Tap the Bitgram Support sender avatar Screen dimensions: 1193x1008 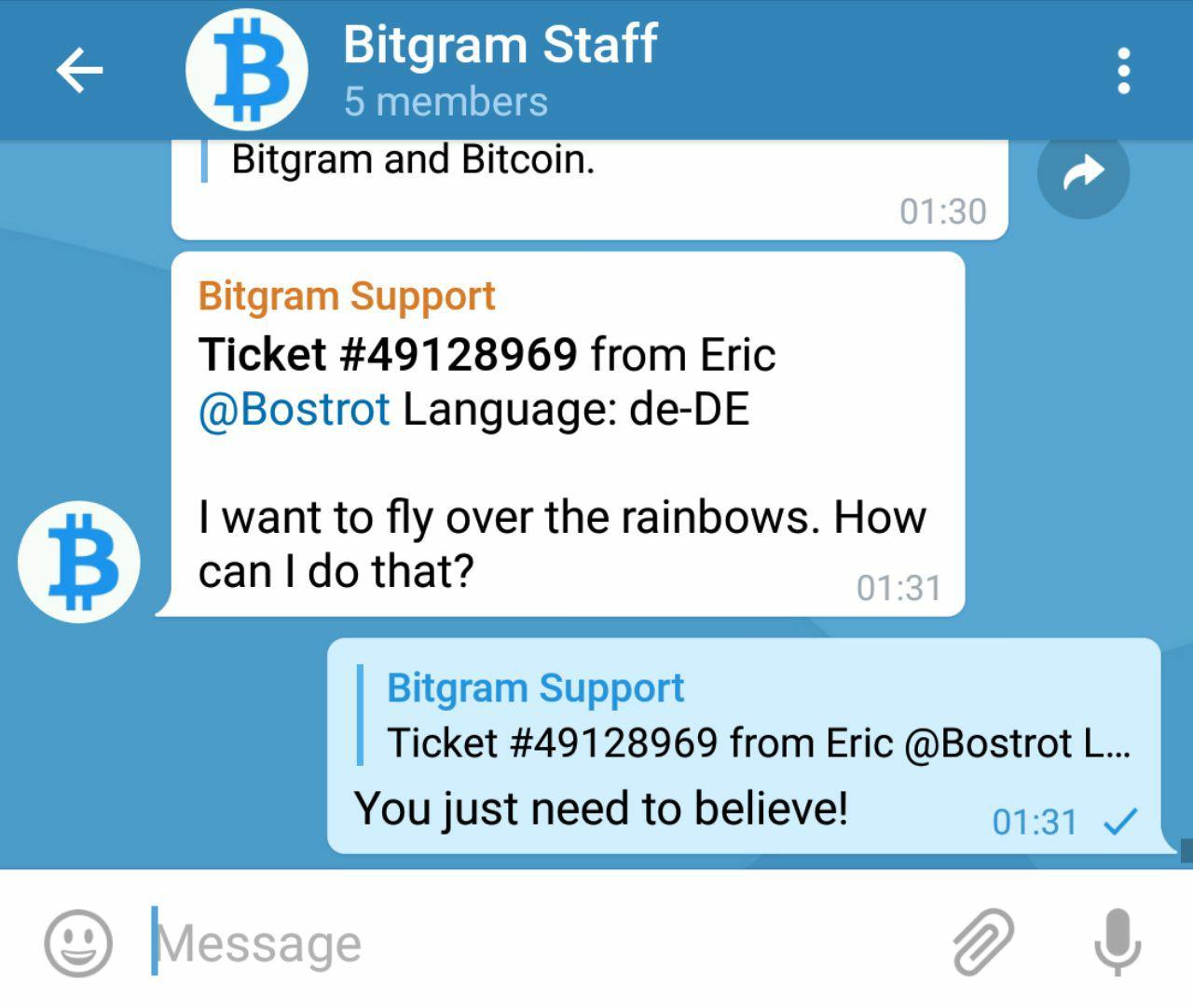[79, 562]
